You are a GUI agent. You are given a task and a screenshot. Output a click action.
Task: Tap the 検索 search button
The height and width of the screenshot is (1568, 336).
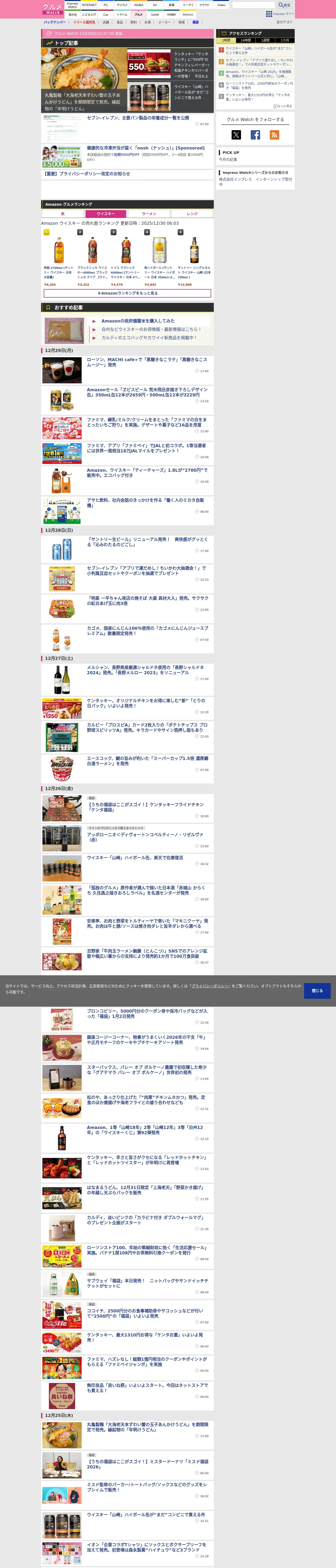[x=285, y=5]
